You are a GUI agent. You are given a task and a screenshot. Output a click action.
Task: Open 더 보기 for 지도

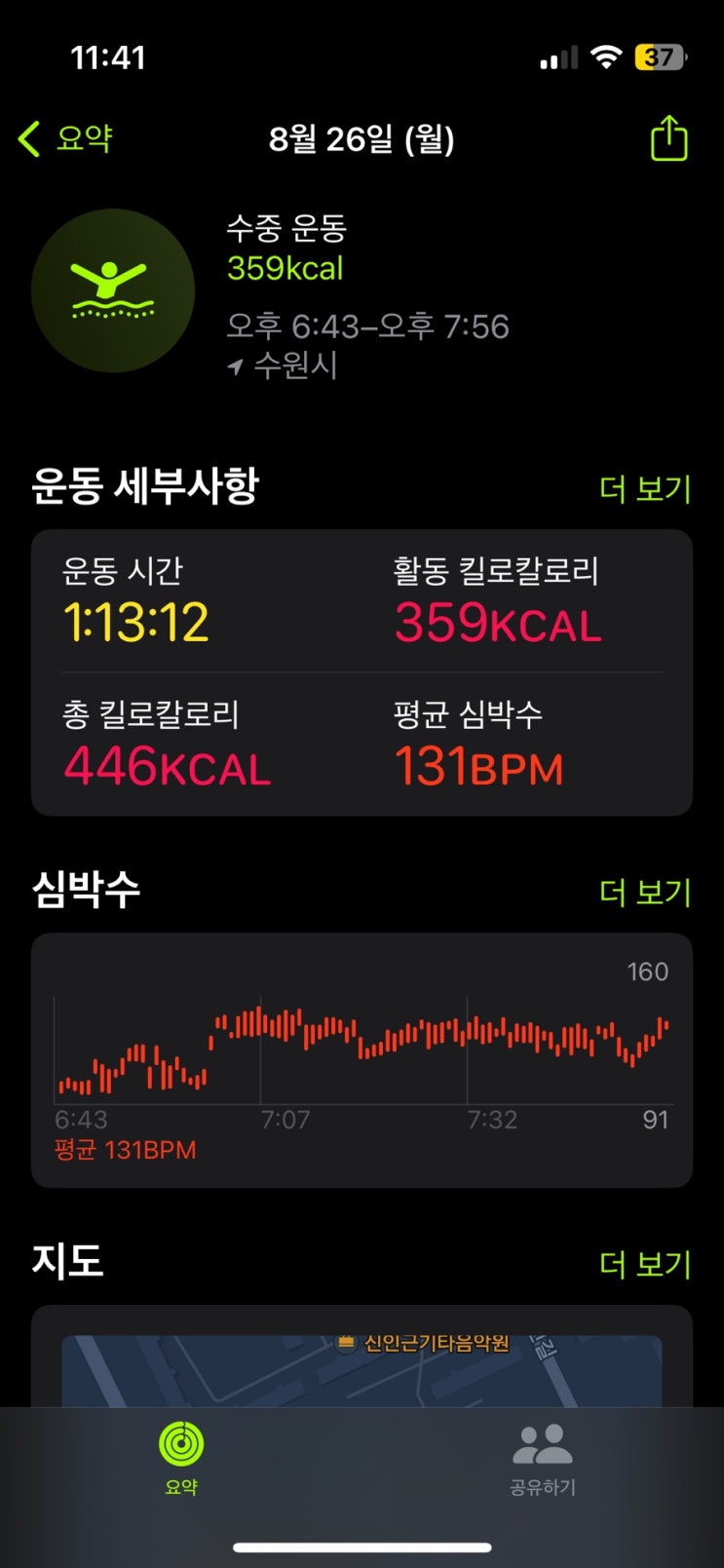(644, 1264)
